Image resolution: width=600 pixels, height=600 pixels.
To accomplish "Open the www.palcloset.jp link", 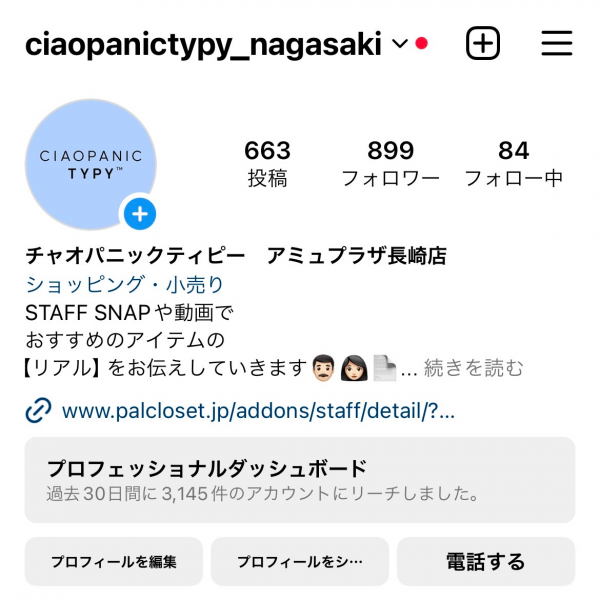I will [258, 410].
